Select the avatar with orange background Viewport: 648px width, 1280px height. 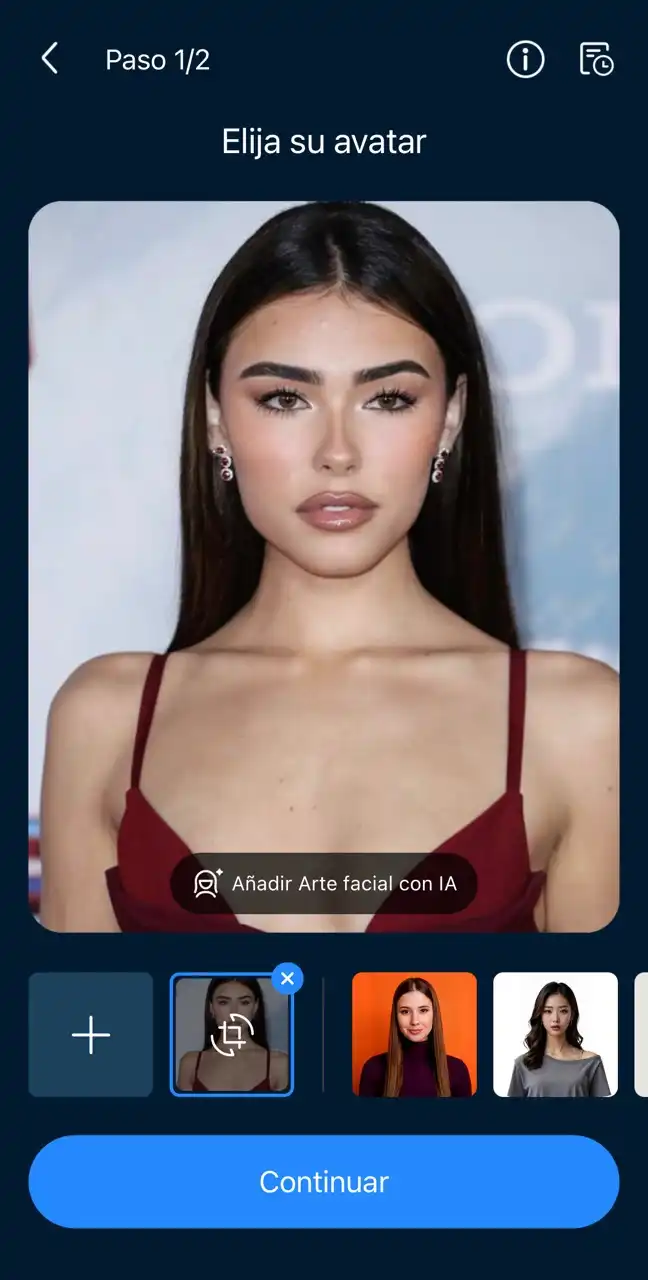tap(414, 1035)
